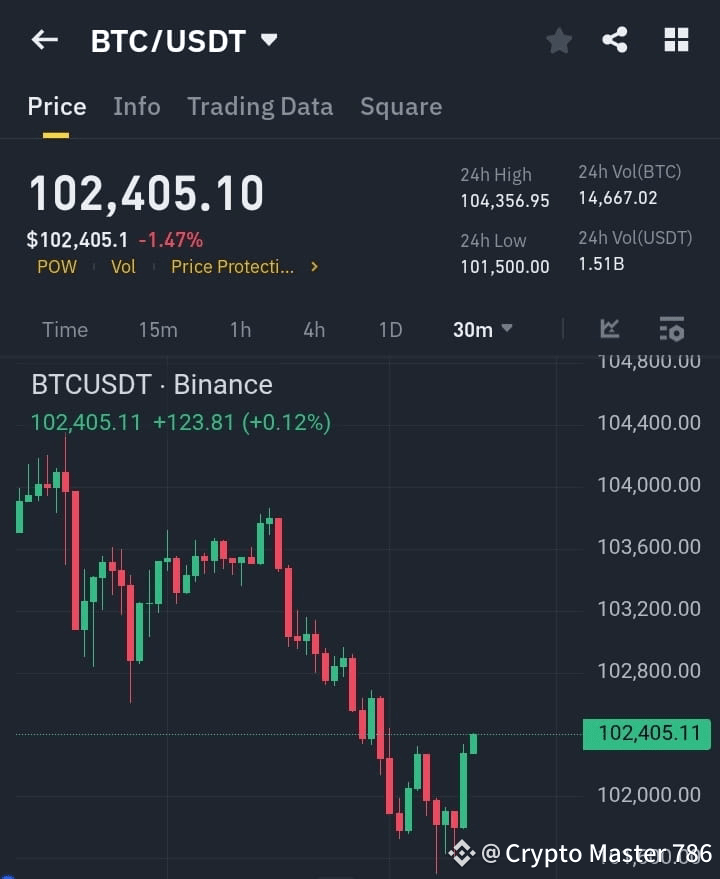This screenshot has width=720, height=879.
Task: Tap the POW tag
Action: click(57, 266)
